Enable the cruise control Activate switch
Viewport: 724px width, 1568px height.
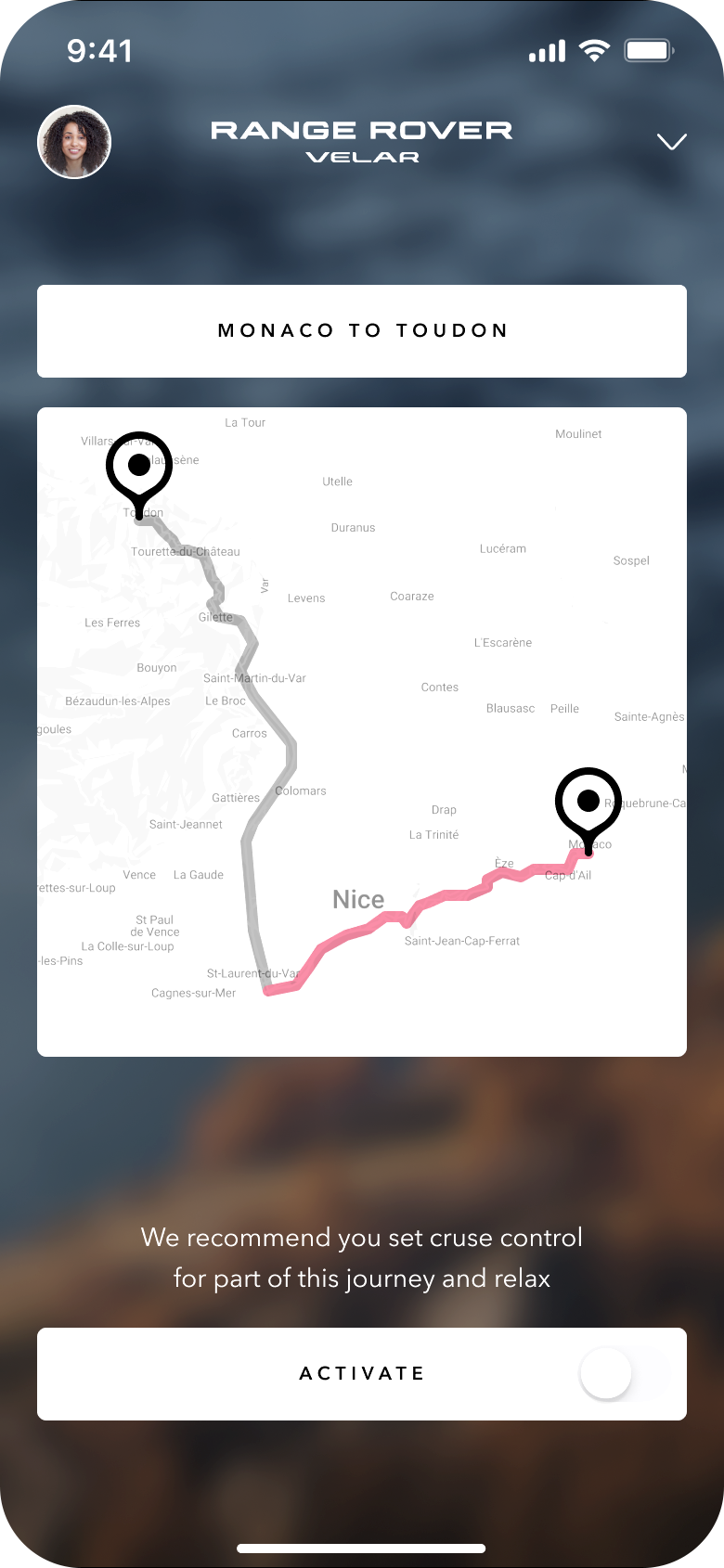(x=624, y=1374)
